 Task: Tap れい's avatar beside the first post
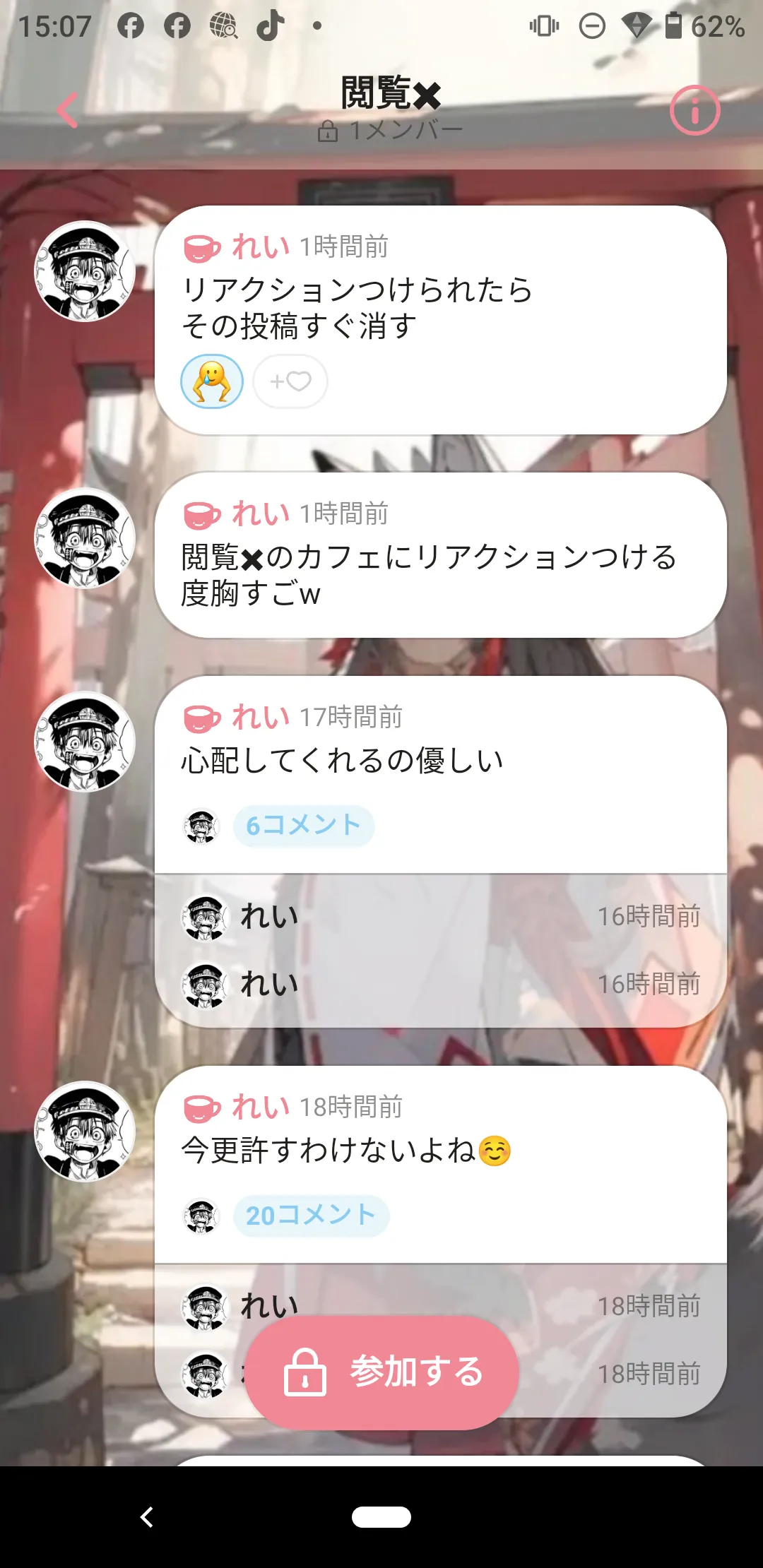[x=85, y=271]
